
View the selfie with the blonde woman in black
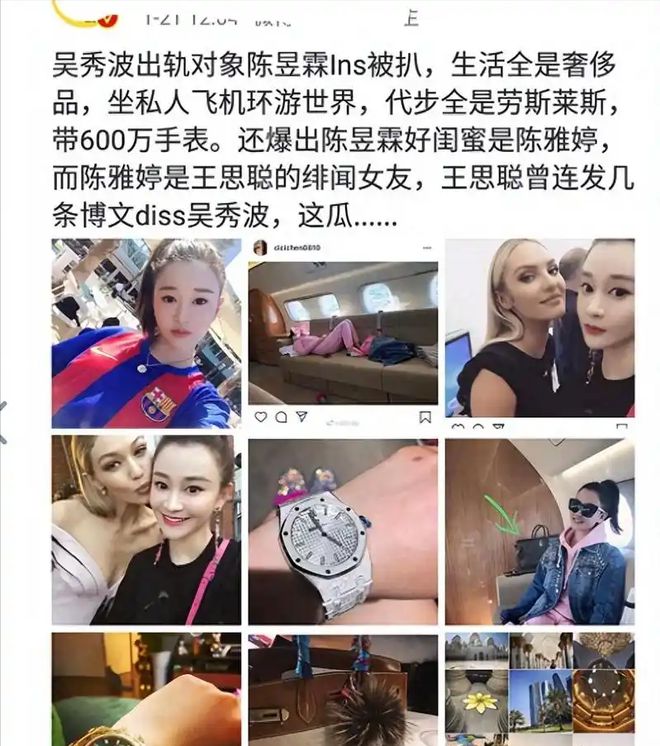(539, 328)
